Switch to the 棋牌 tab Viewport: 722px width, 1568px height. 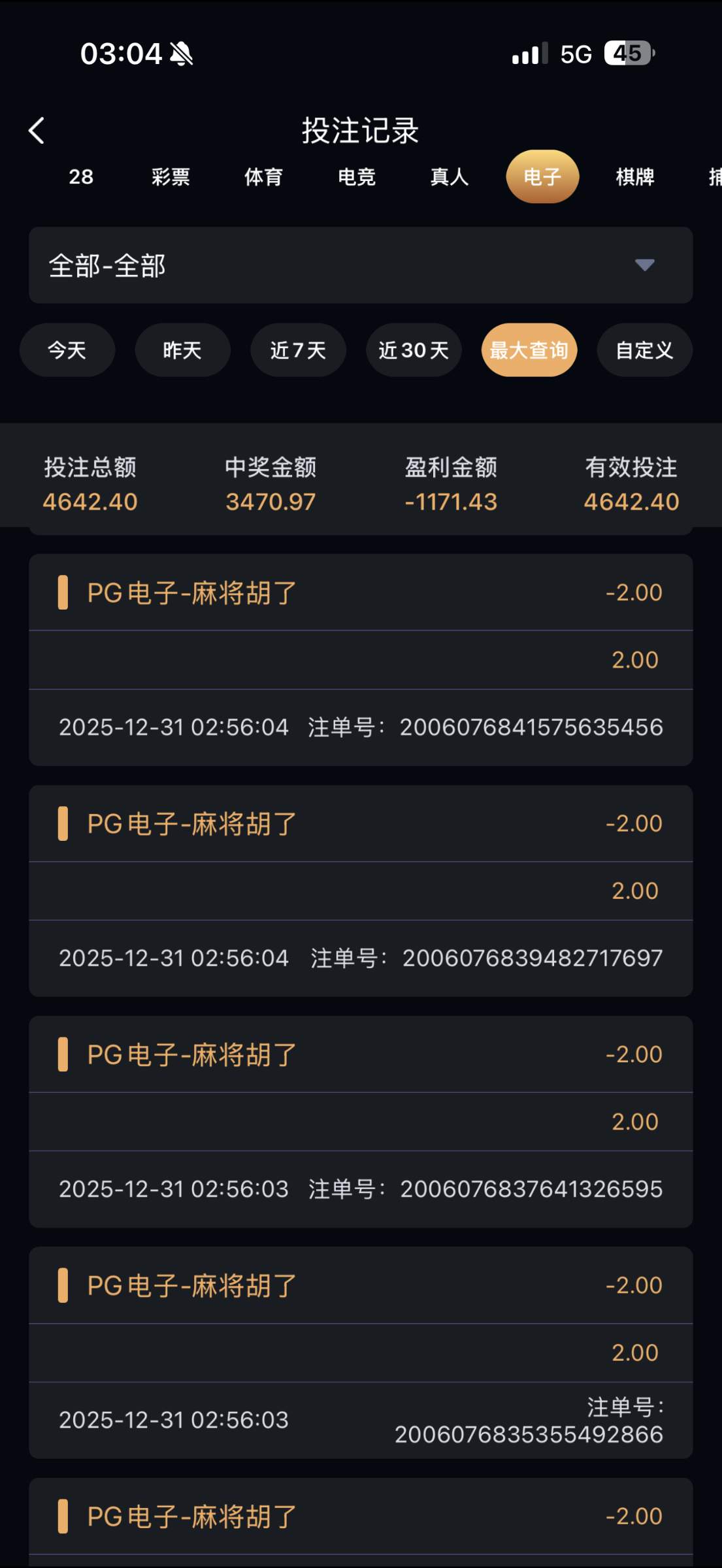634,177
